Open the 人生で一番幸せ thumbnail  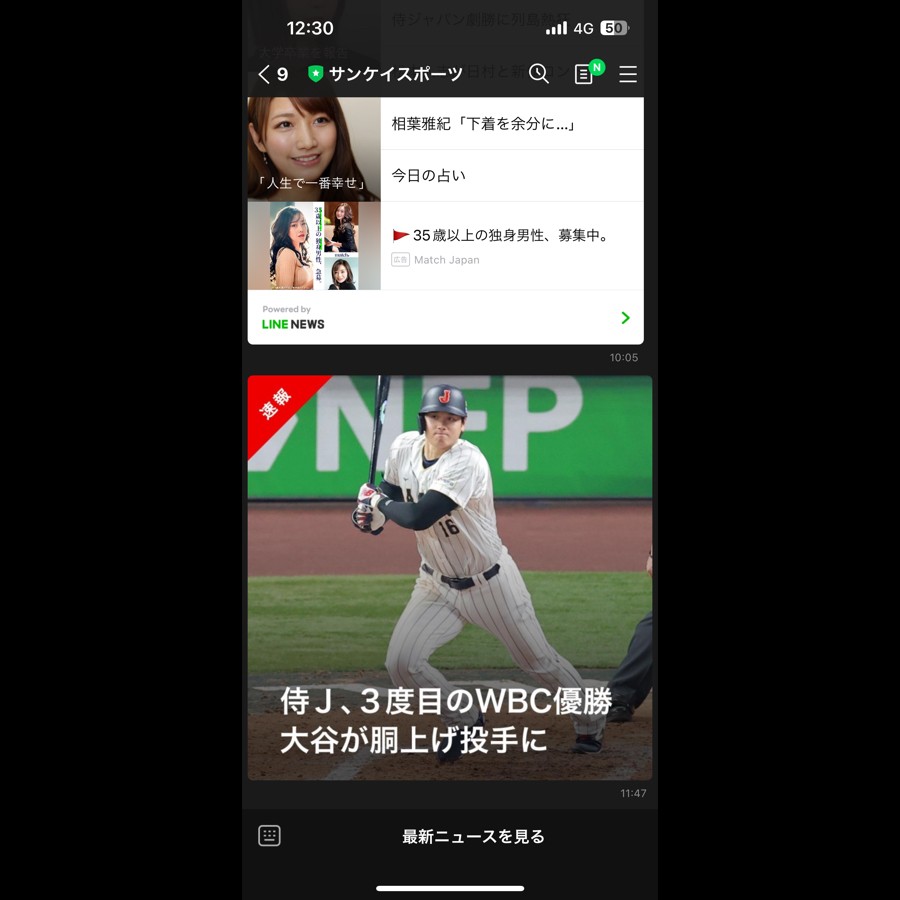314,149
